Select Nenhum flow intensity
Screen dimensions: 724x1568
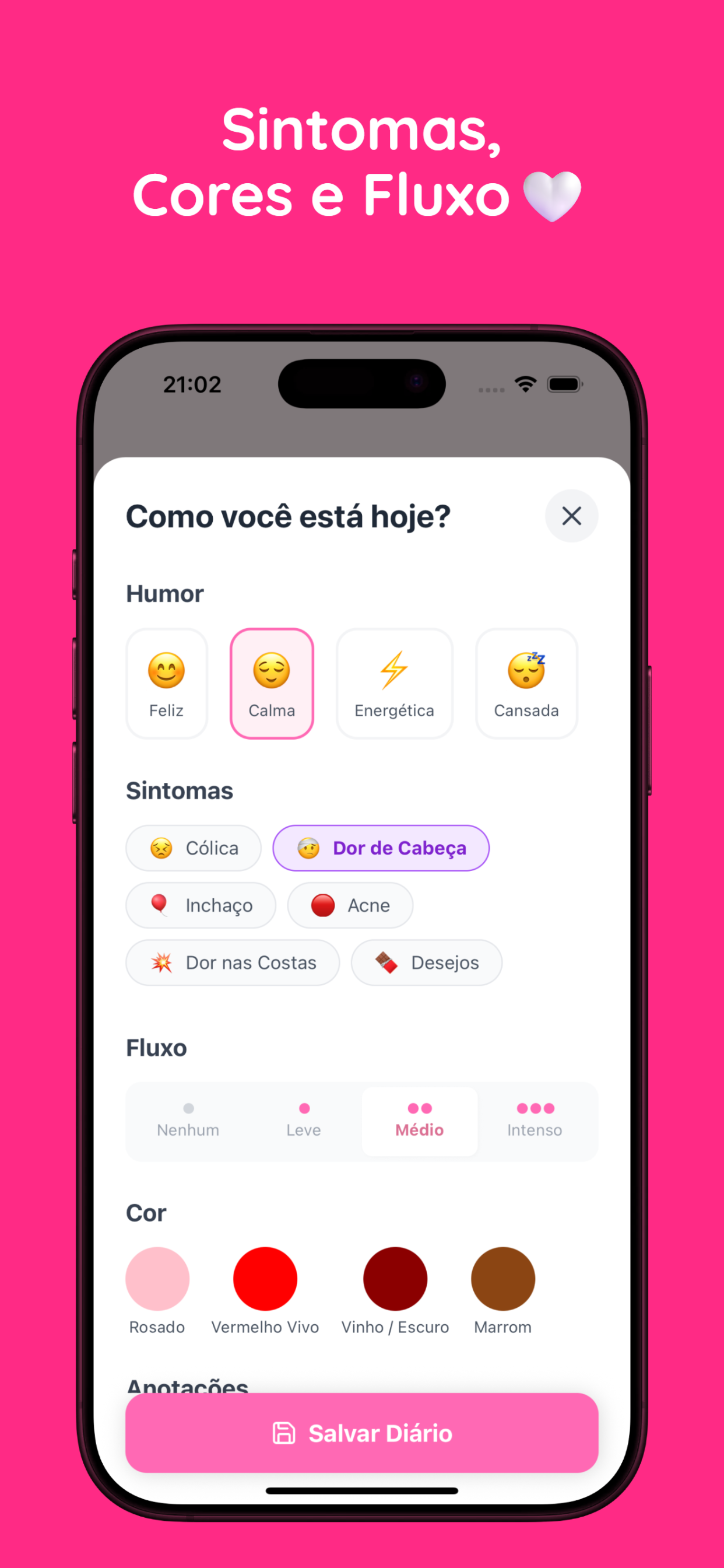coord(188,1120)
